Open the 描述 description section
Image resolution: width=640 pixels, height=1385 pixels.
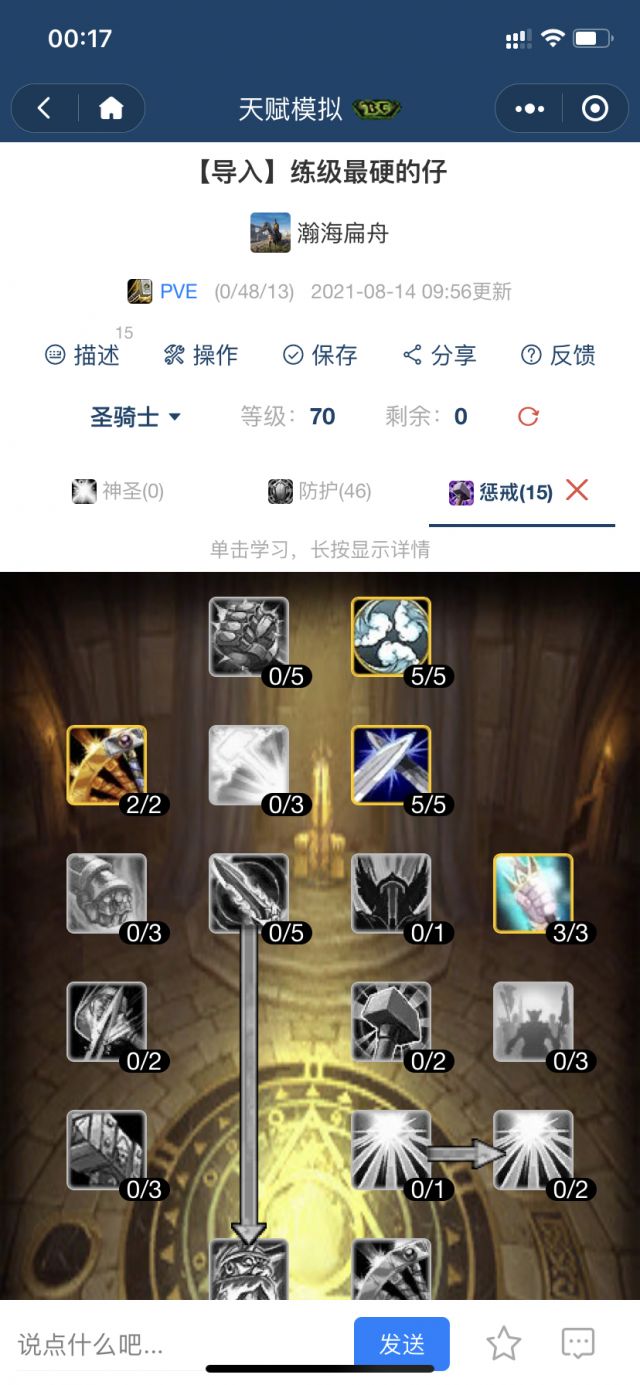tap(83, 355)
